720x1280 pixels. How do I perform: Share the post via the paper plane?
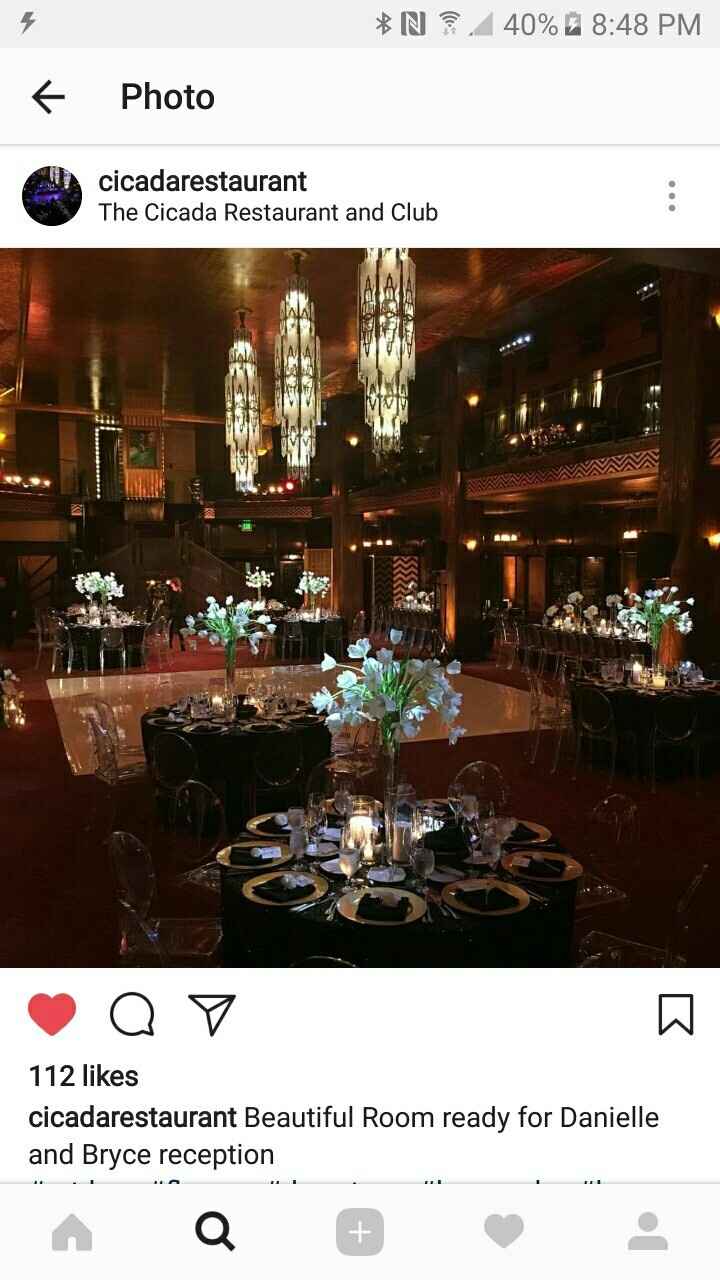(212, 1015)
